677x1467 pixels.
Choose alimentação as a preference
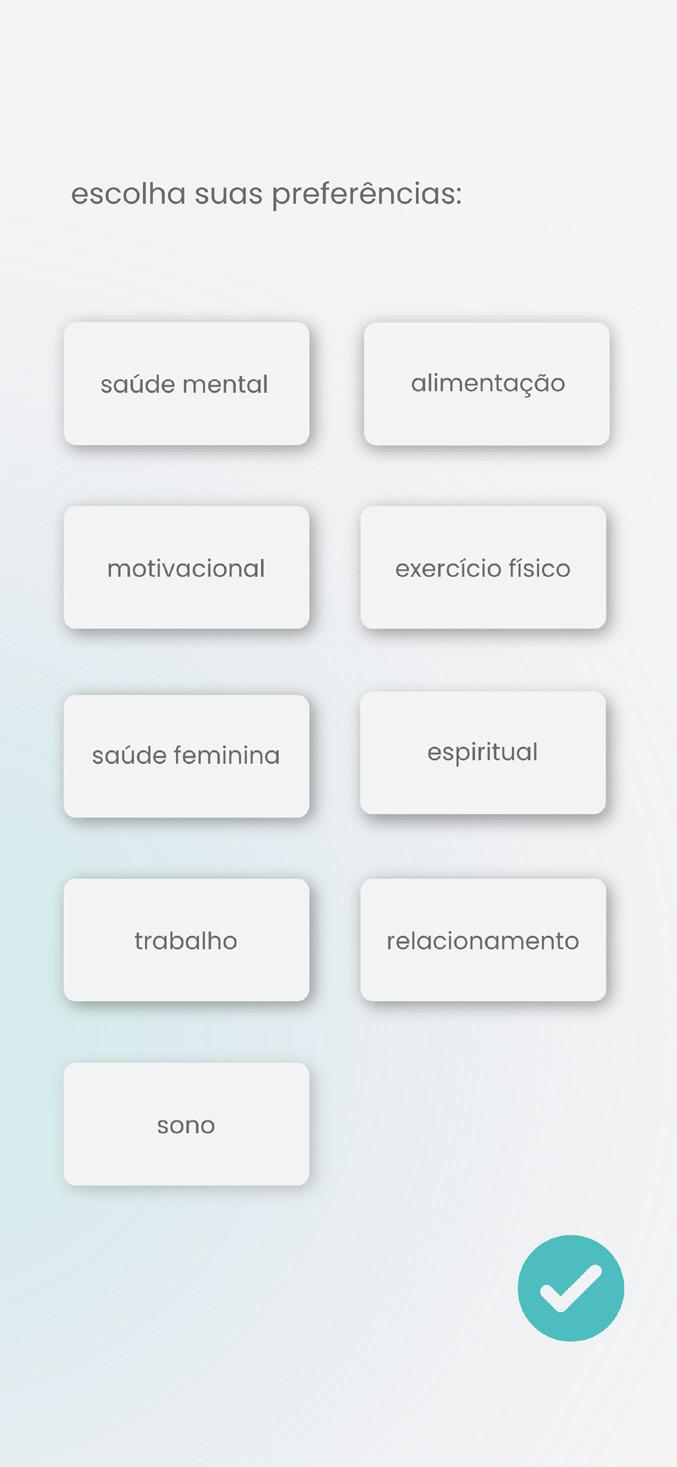(x=487, y=384)
